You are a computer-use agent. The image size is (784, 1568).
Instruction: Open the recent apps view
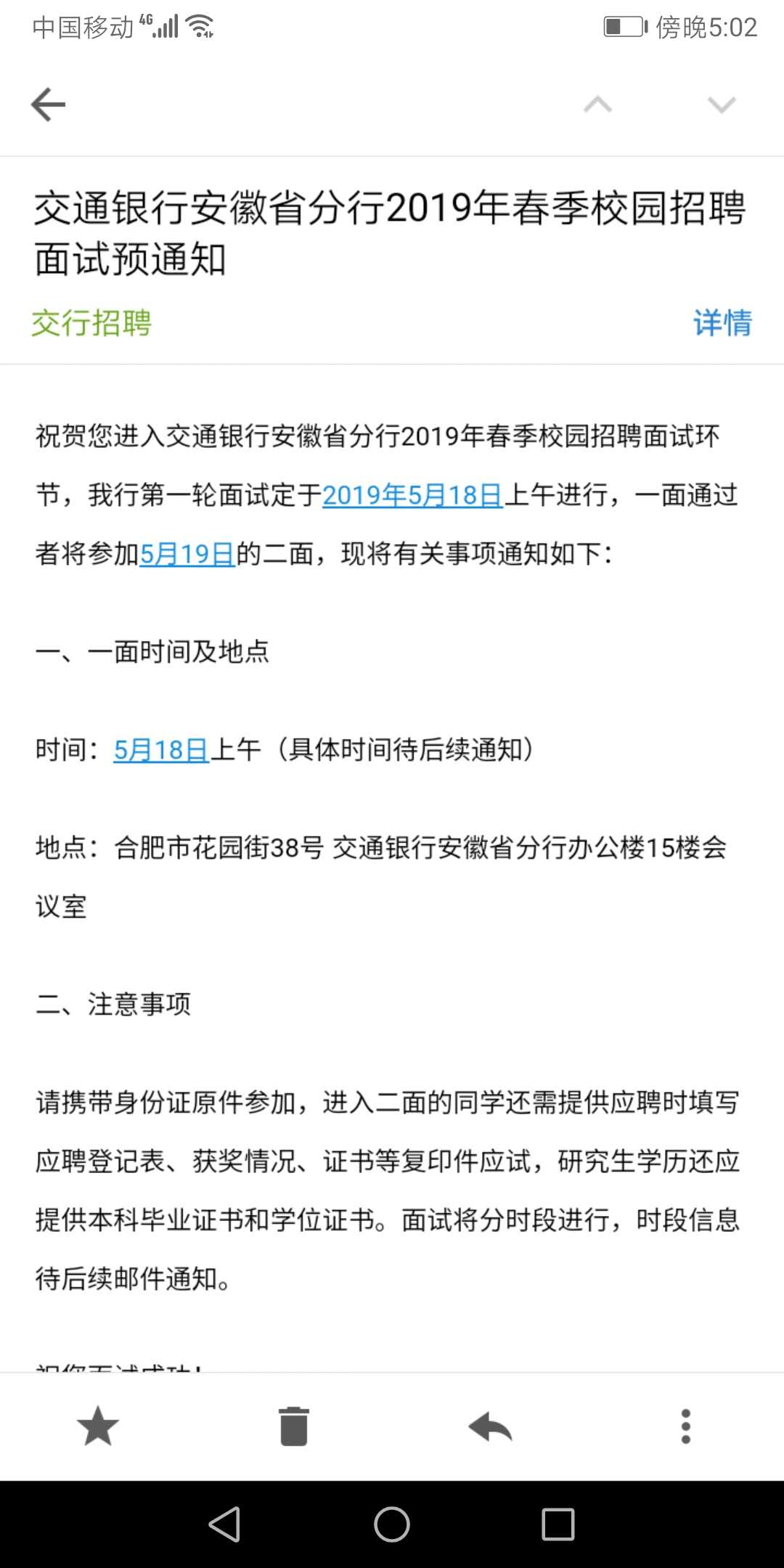558,1524
